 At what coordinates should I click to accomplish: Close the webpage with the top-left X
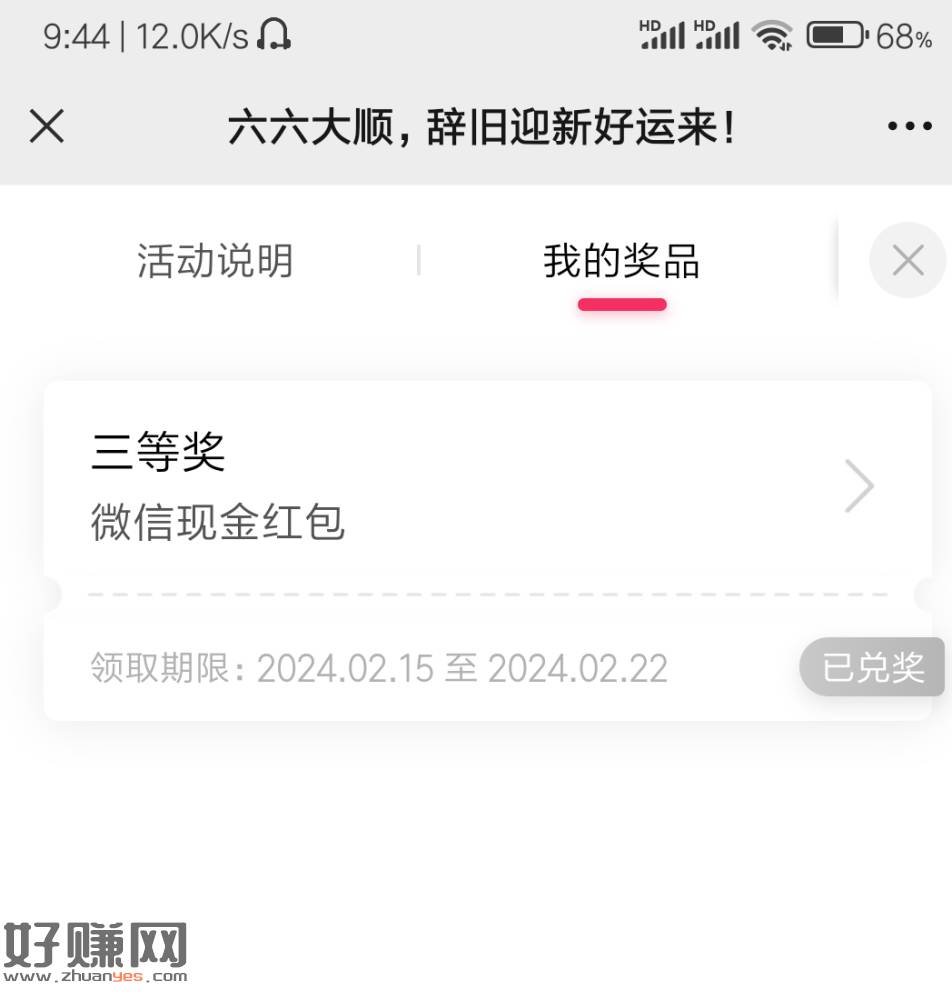[x=46, y=127]
